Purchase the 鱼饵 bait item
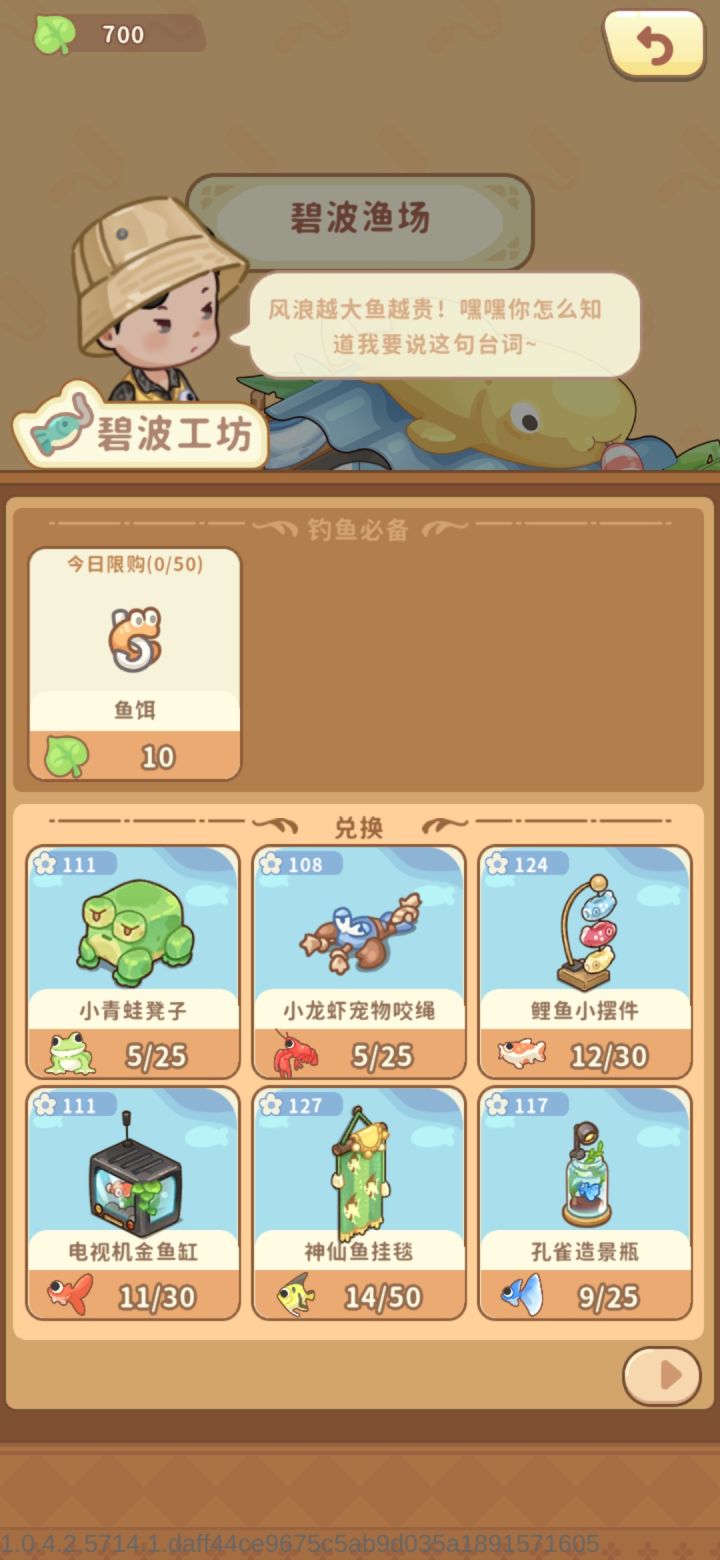Screen dimensions: 720x1560 (133, 660)
